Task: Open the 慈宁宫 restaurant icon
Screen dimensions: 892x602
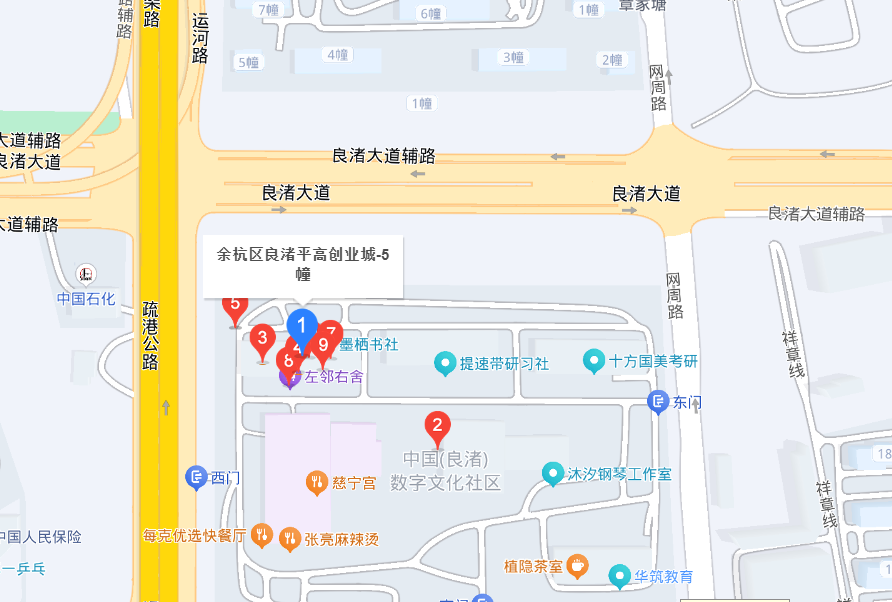Action: point(317,483)
